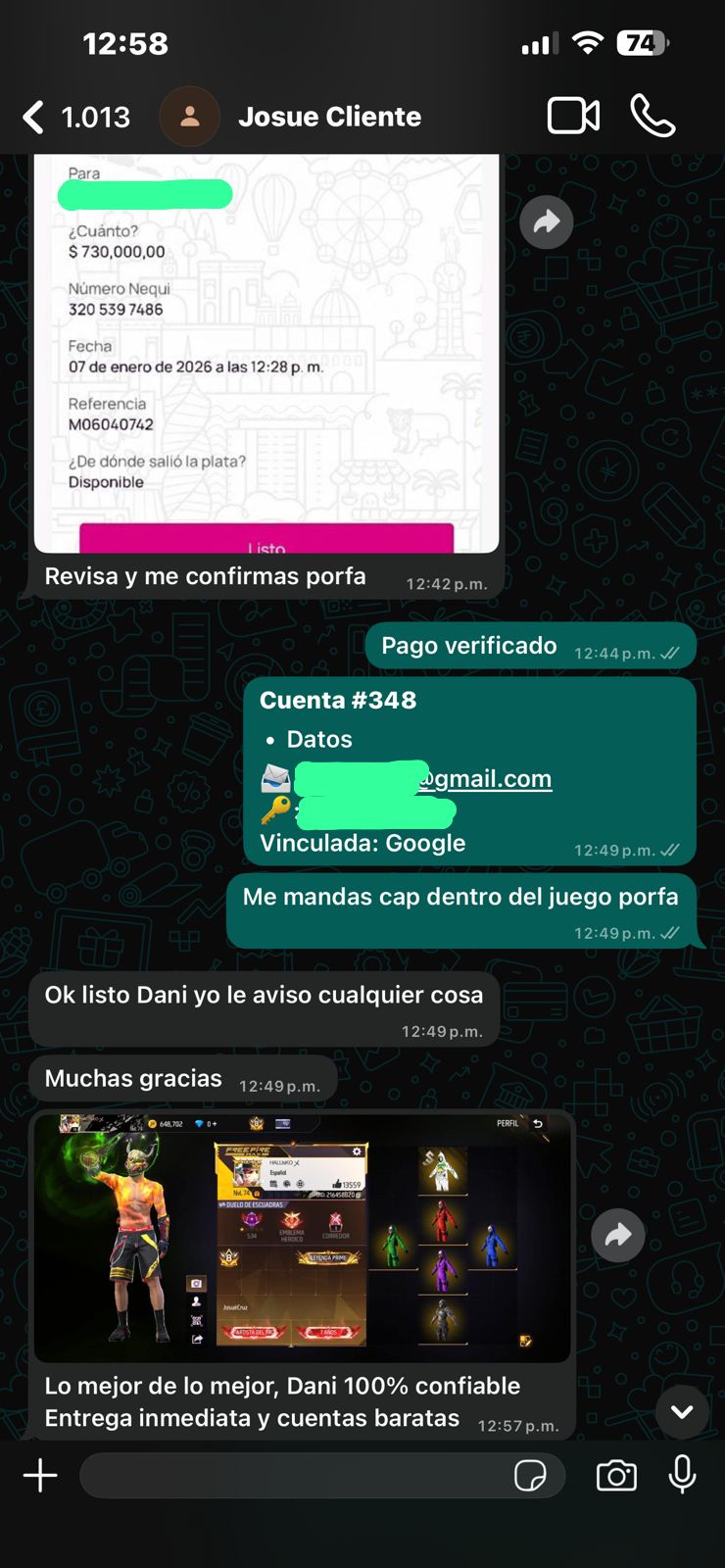Open the Free Fire profile screenshot
The width and height of the screenshot is (725, 1568).
pyautogui.click(x=302, y=1237)
